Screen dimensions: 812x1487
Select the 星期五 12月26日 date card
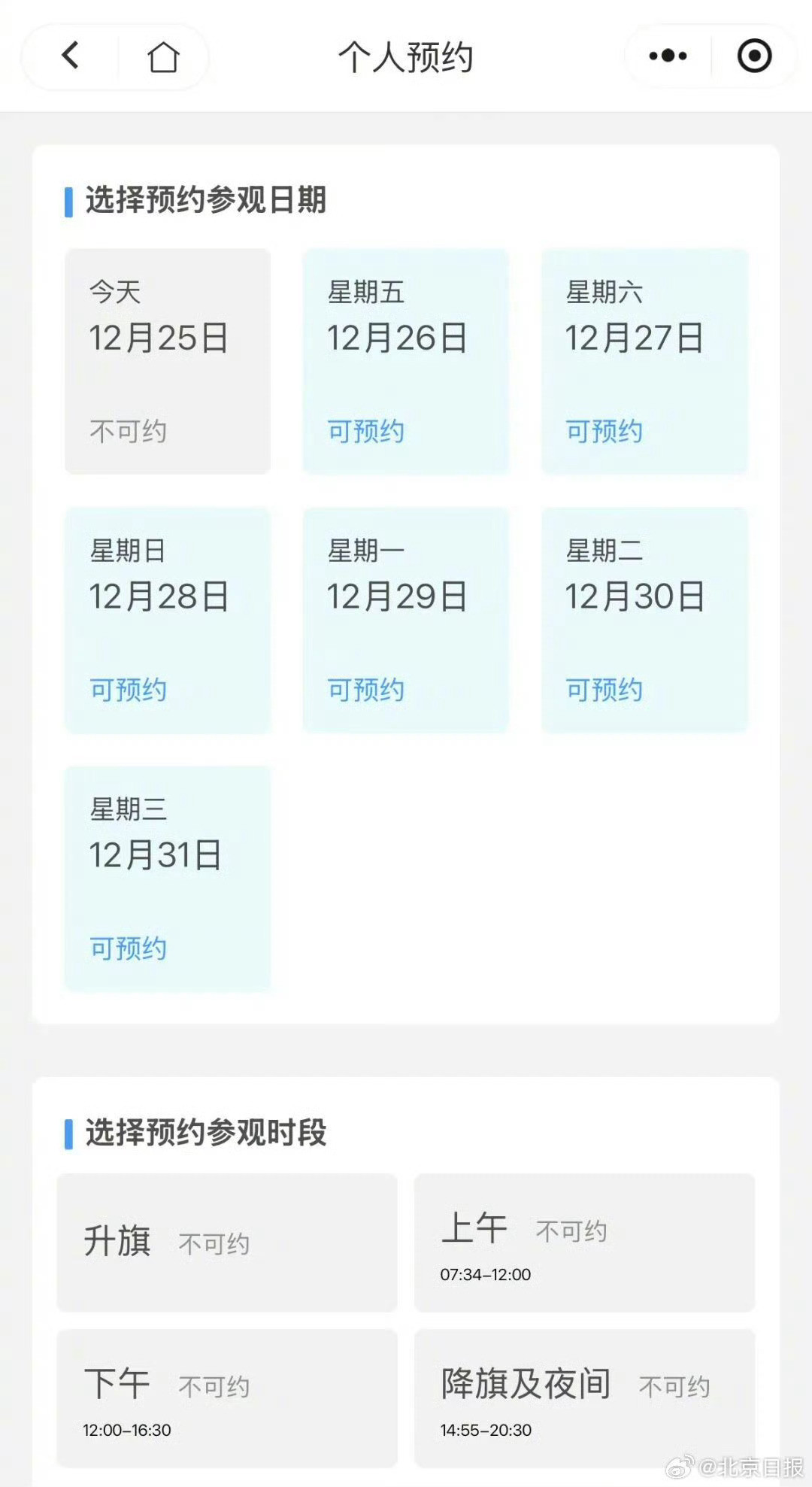point(405,359)
